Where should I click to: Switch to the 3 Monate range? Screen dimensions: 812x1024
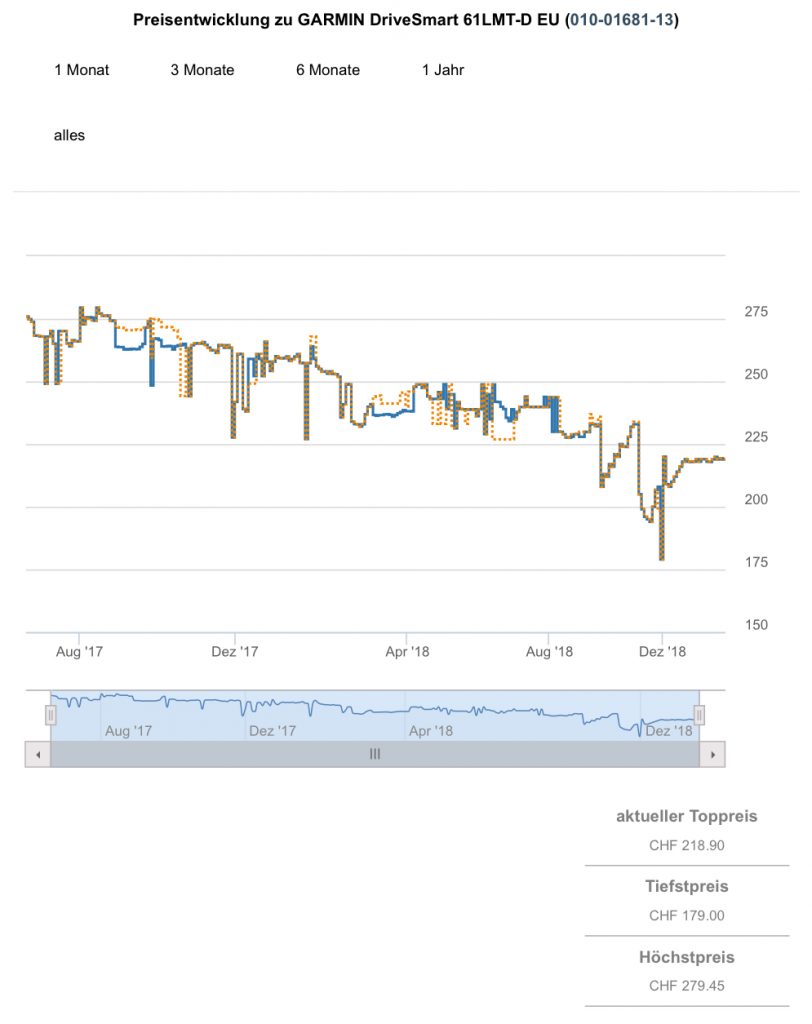point(202,70)
